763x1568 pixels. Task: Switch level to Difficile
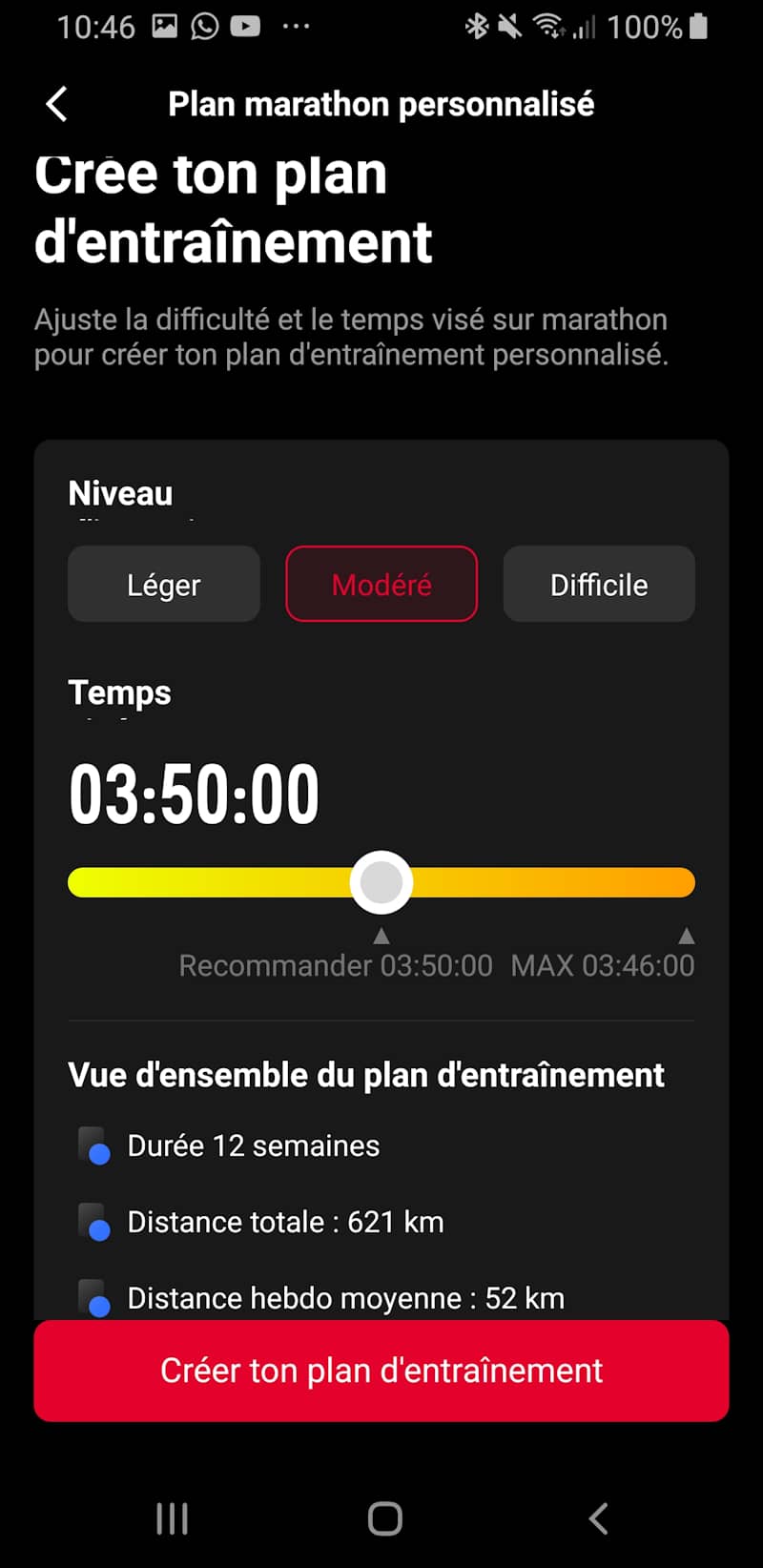pyautogui.click(x=599, y=584)
